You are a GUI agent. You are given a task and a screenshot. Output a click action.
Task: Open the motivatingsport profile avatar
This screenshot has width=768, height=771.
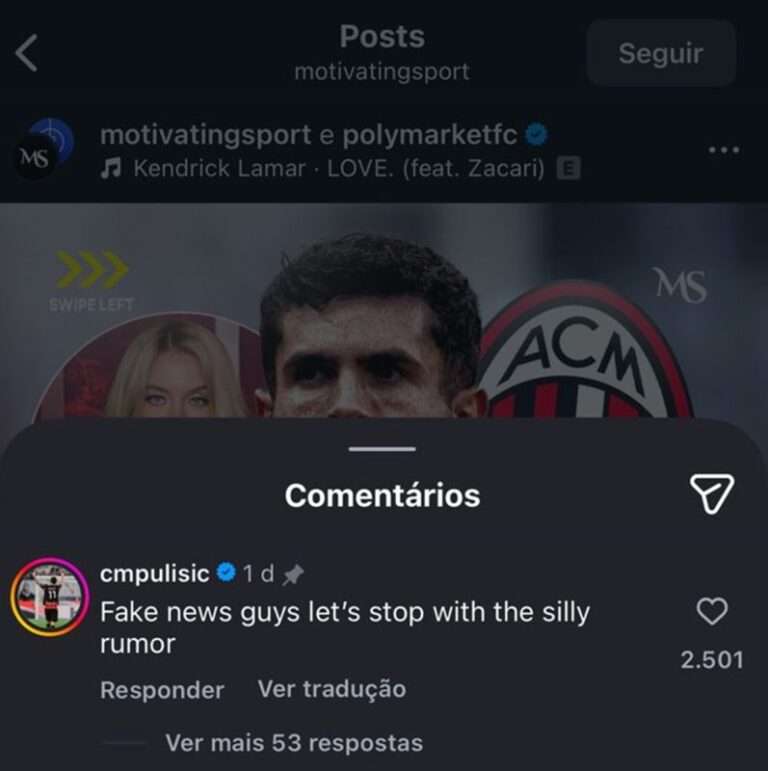pyautogui.click(x=43, y=148)
